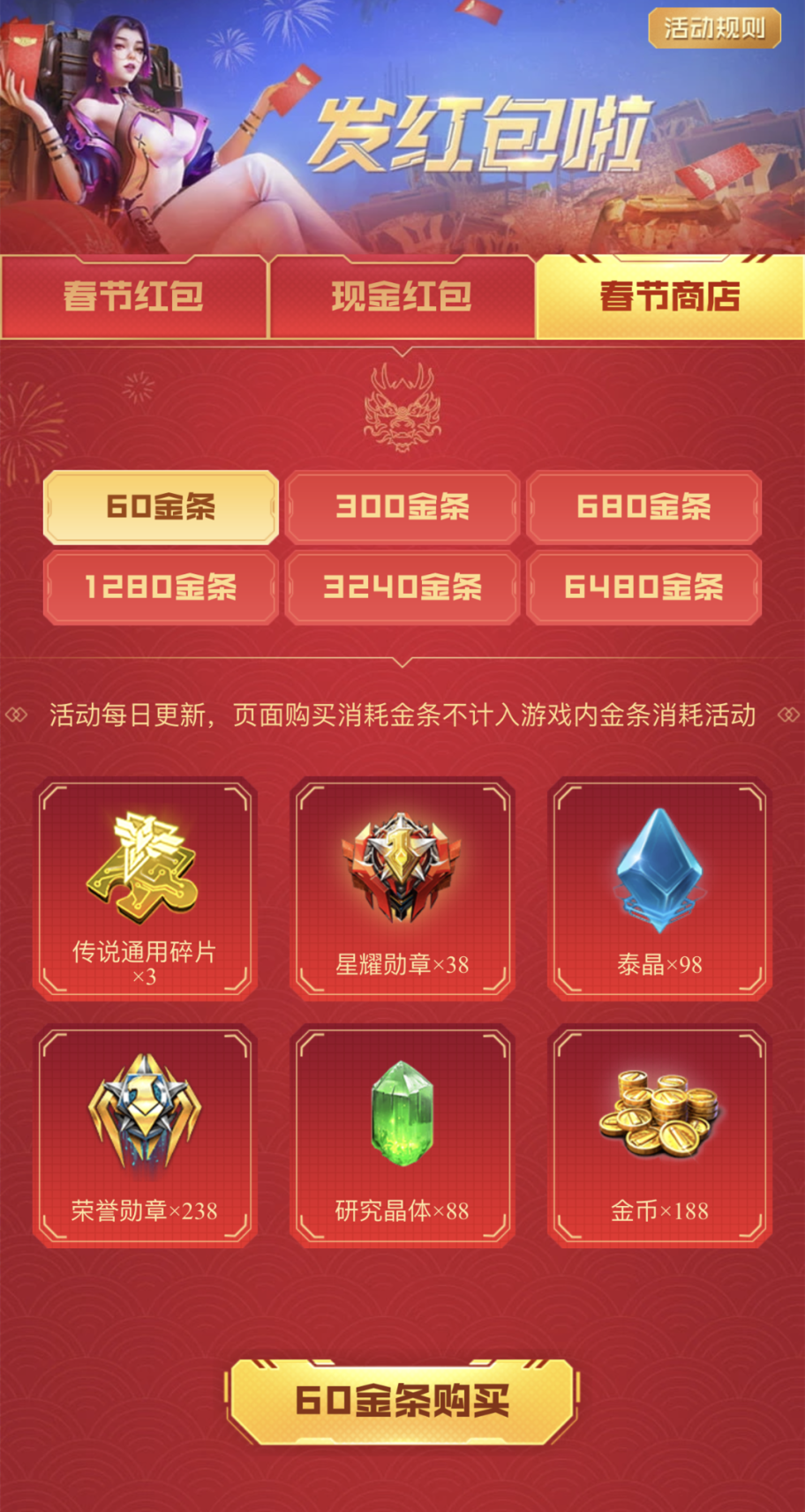Select the green 研究晶体 crystal icon
Screen dimensions: 805x1512
point(402,1113)
